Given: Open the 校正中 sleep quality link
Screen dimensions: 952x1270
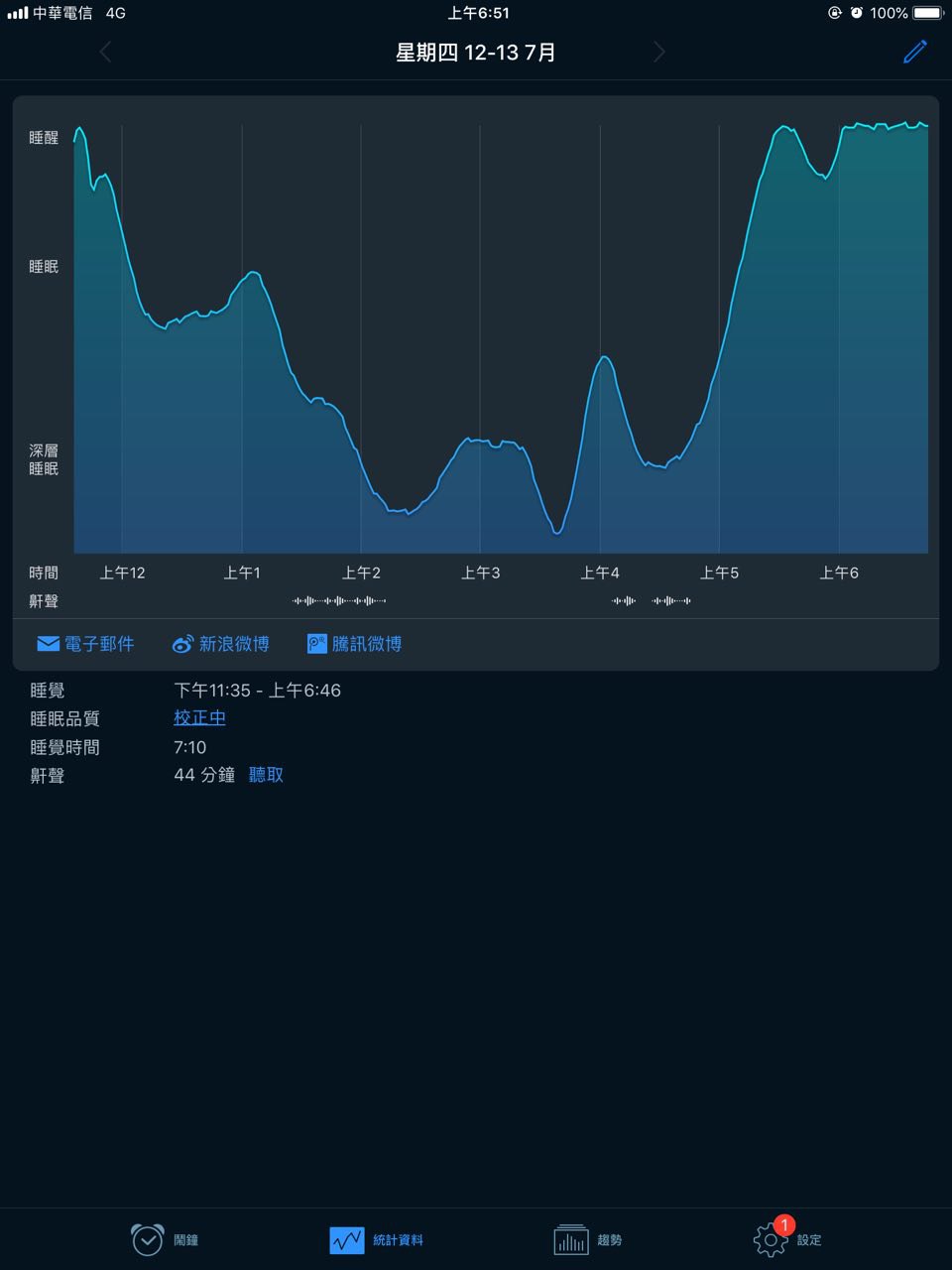Looking at the screenshot, I should coord(199,717).
